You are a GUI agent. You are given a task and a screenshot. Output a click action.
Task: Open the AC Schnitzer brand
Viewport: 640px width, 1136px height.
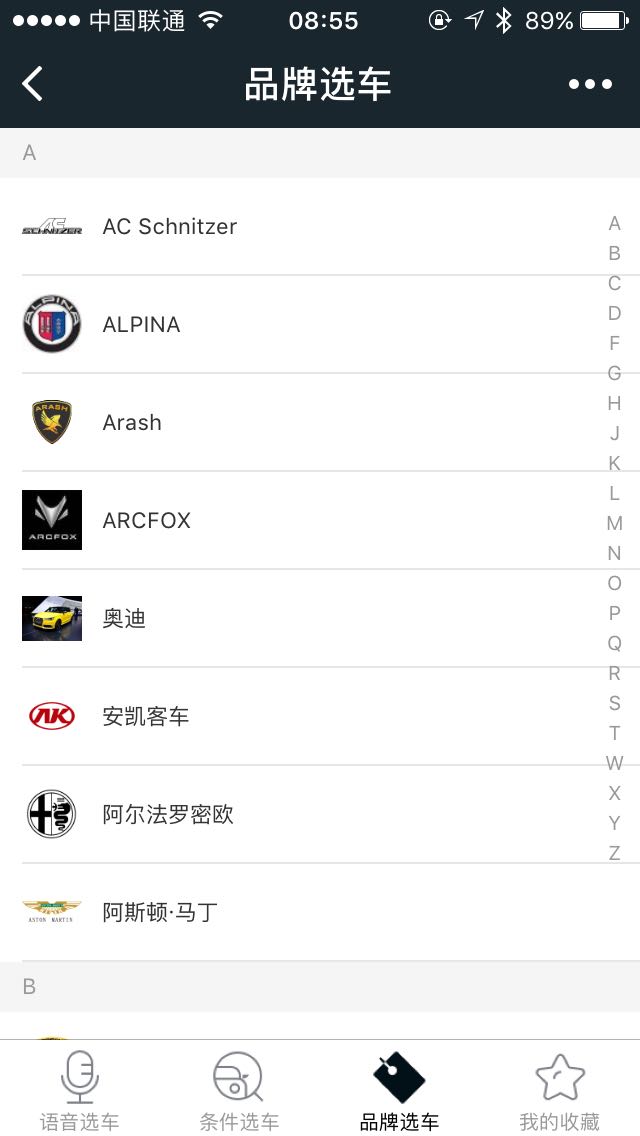(x=170, y=227)
